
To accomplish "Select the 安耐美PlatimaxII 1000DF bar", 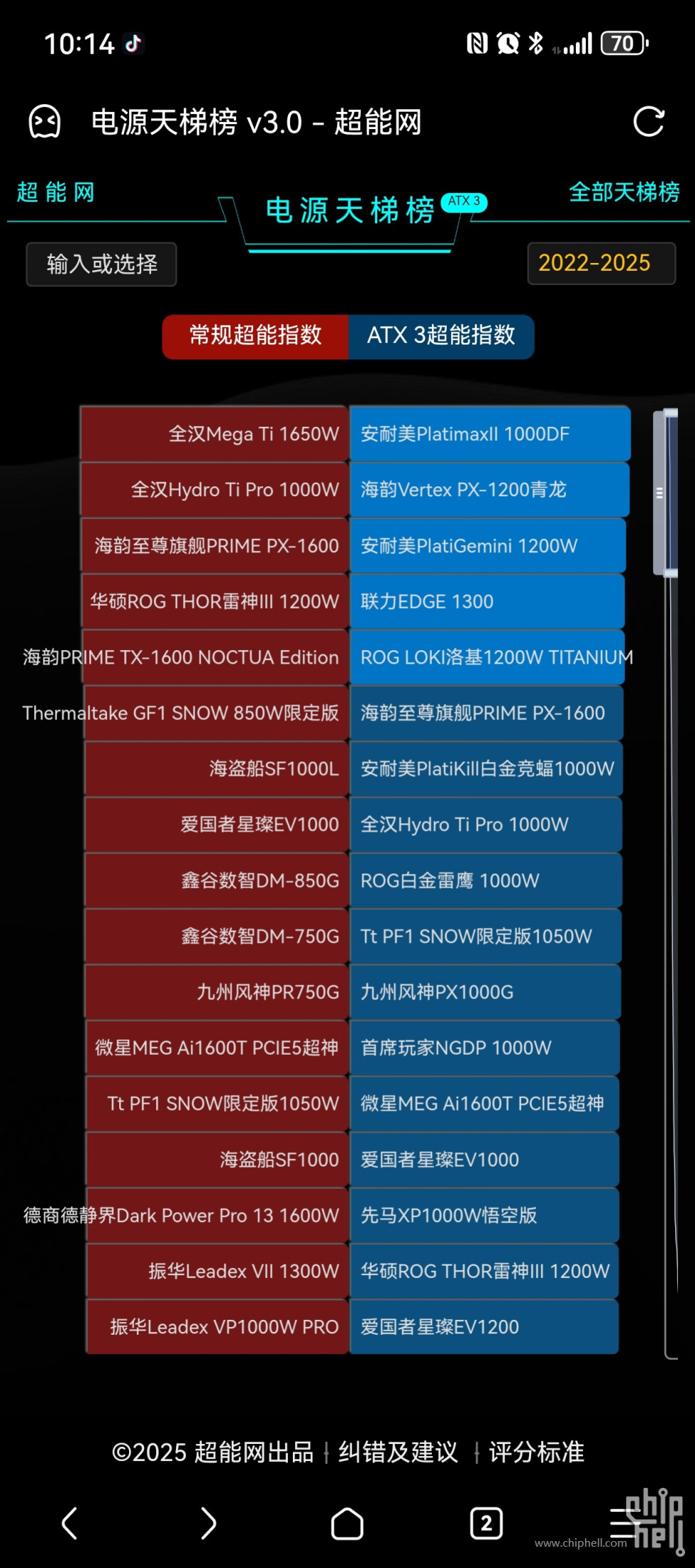I will coord(489,434).
